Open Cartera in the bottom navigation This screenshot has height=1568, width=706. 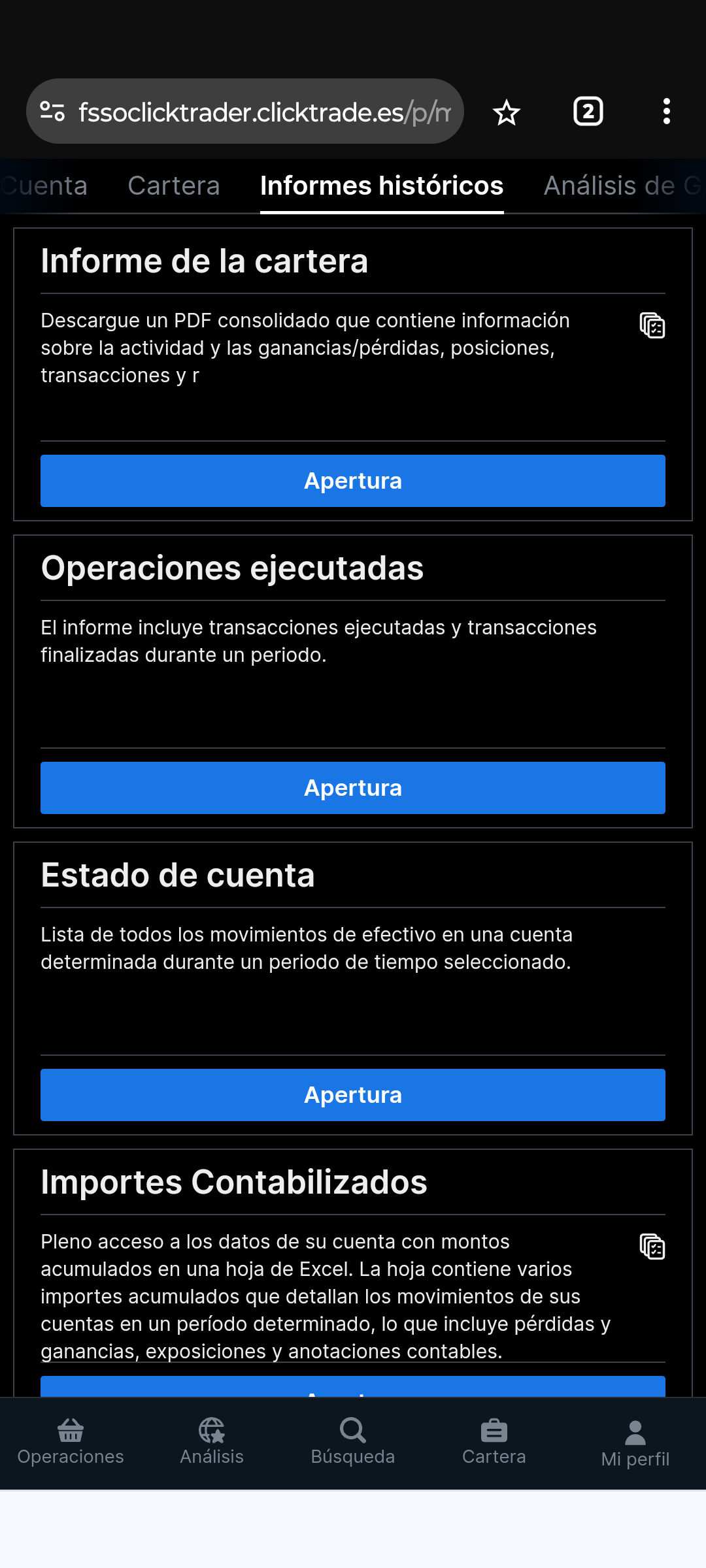tap(494, 1443)
